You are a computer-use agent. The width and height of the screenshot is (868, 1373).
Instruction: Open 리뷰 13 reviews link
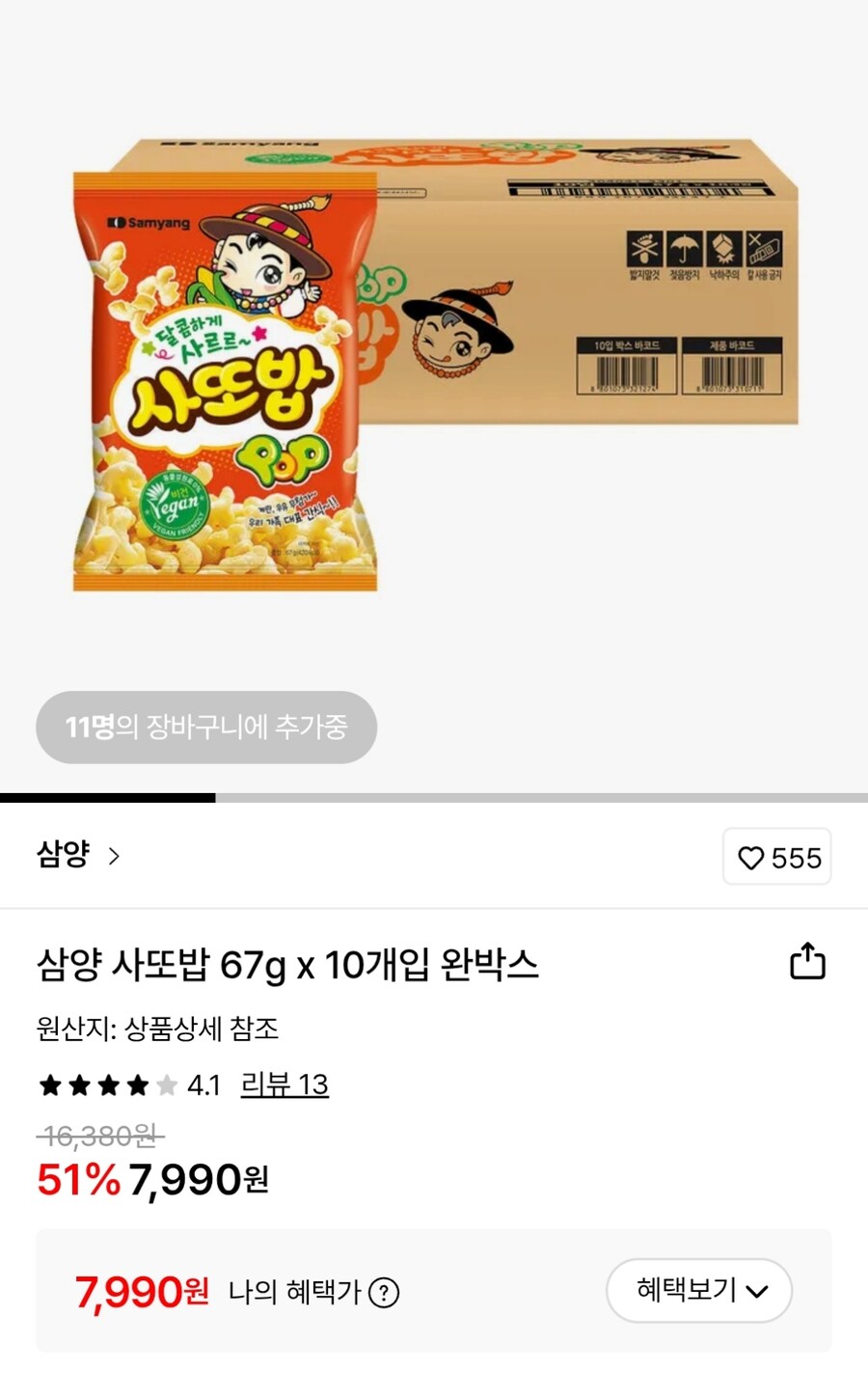(285, 1085)
